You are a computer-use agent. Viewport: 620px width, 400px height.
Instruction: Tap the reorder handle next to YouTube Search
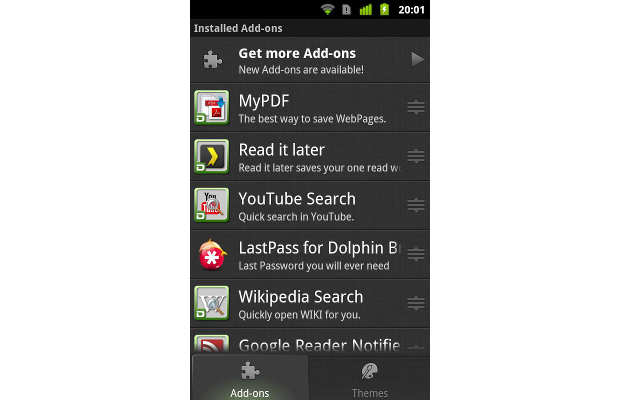(x=416, y=206)
